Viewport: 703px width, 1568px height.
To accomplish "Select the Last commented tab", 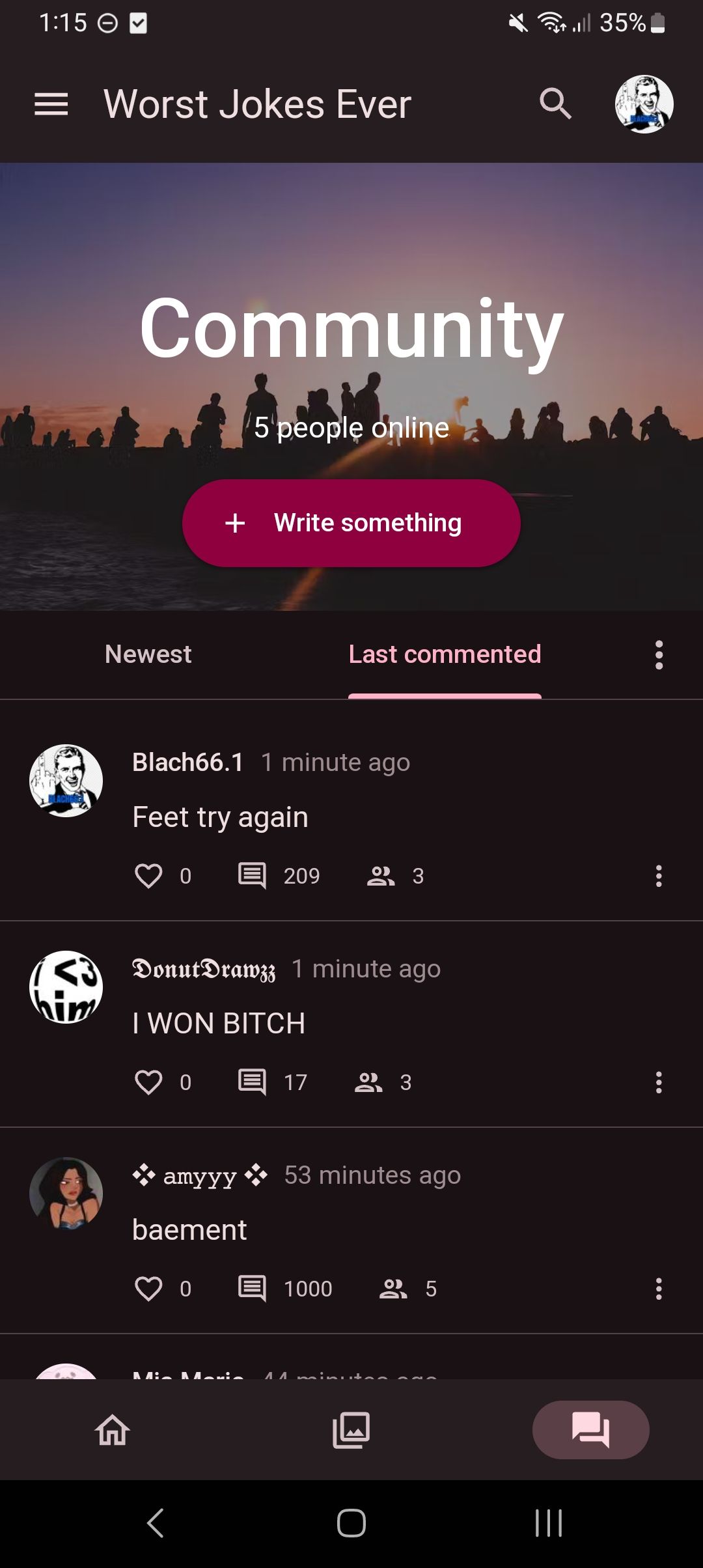I will (445, 654).
